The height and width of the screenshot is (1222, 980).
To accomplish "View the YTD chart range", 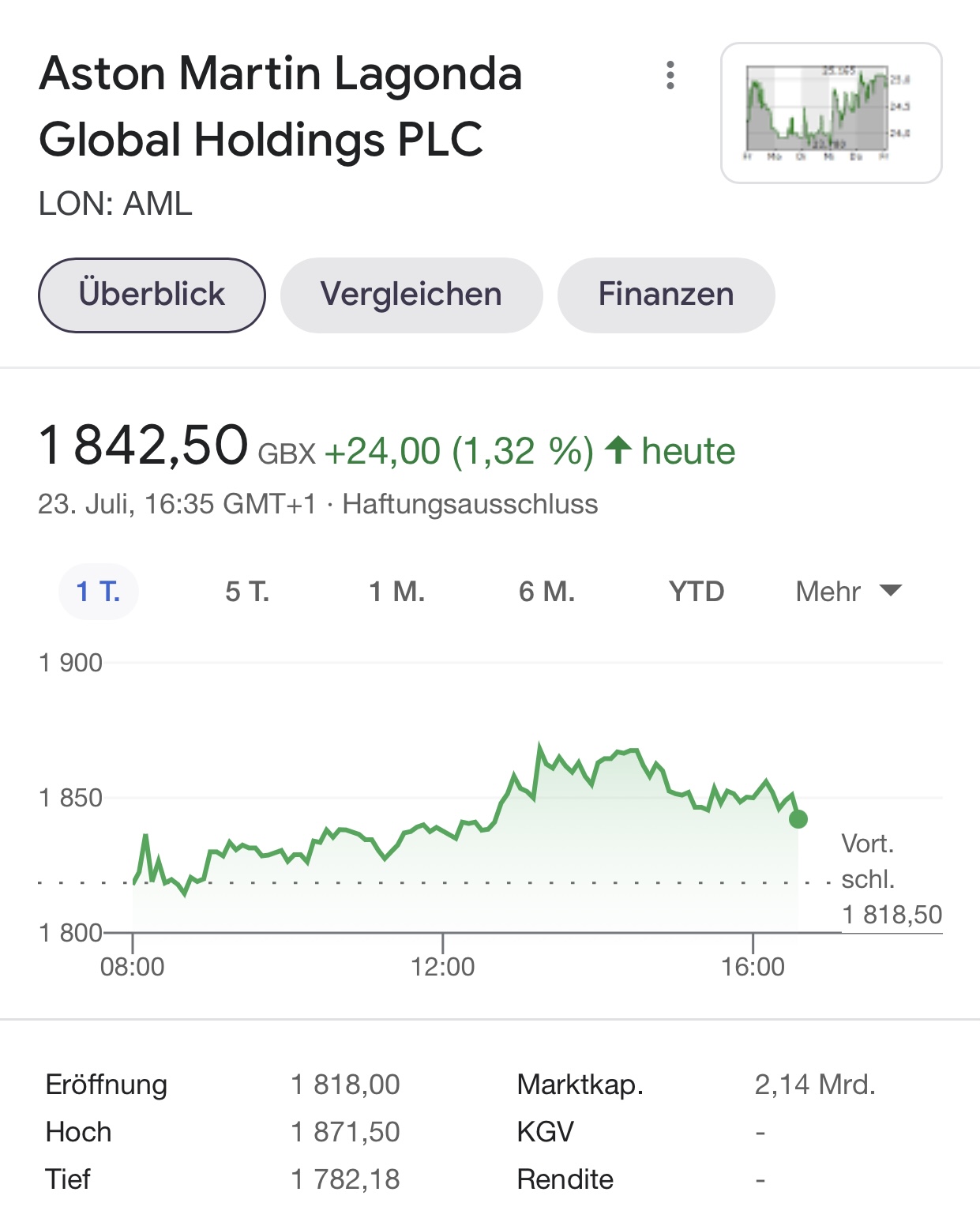I will coord(696,592).
